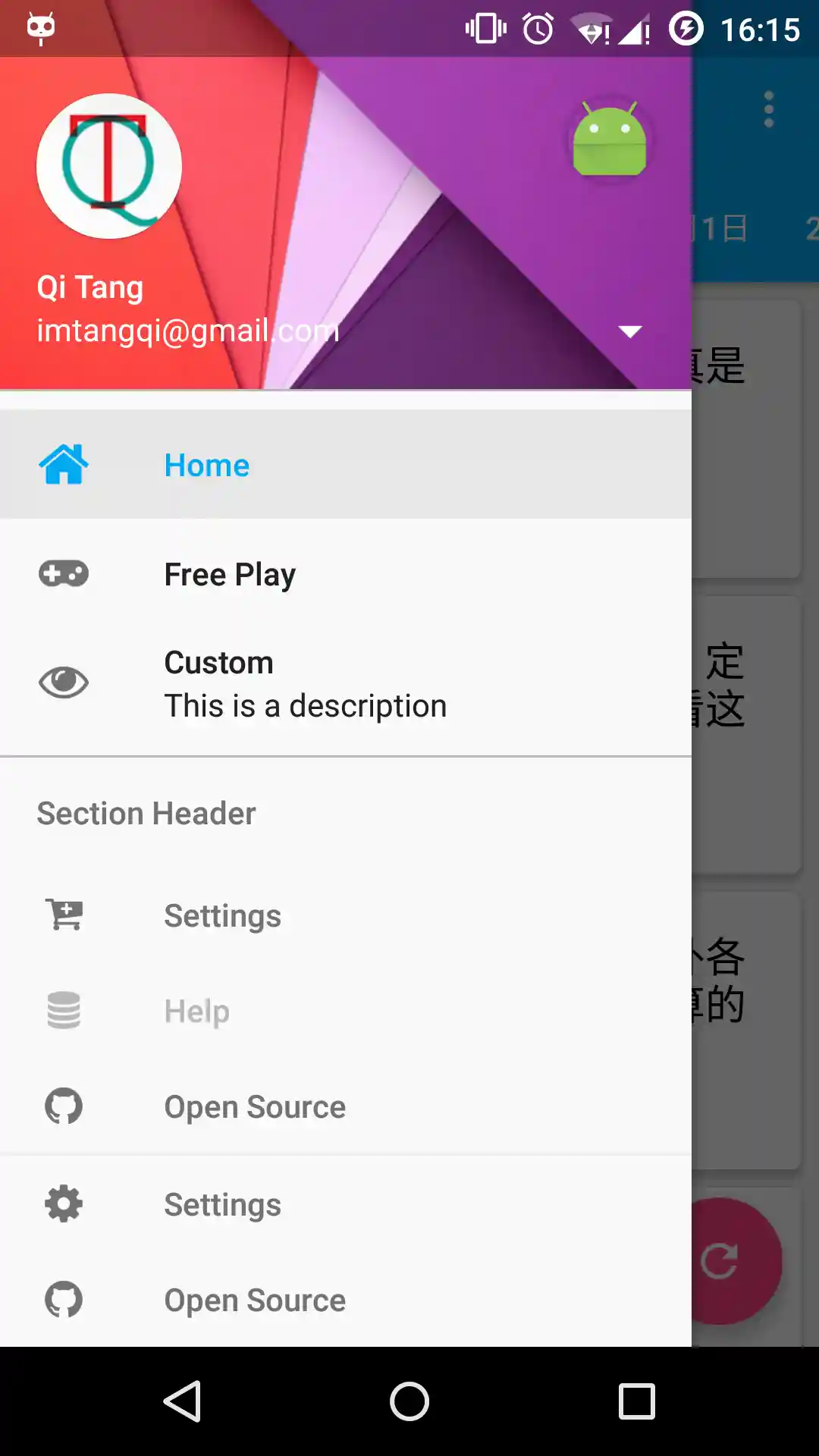Tap the shopping cart icon beside Settings
Screen dimensions: 819x1456
coord(64,915)
